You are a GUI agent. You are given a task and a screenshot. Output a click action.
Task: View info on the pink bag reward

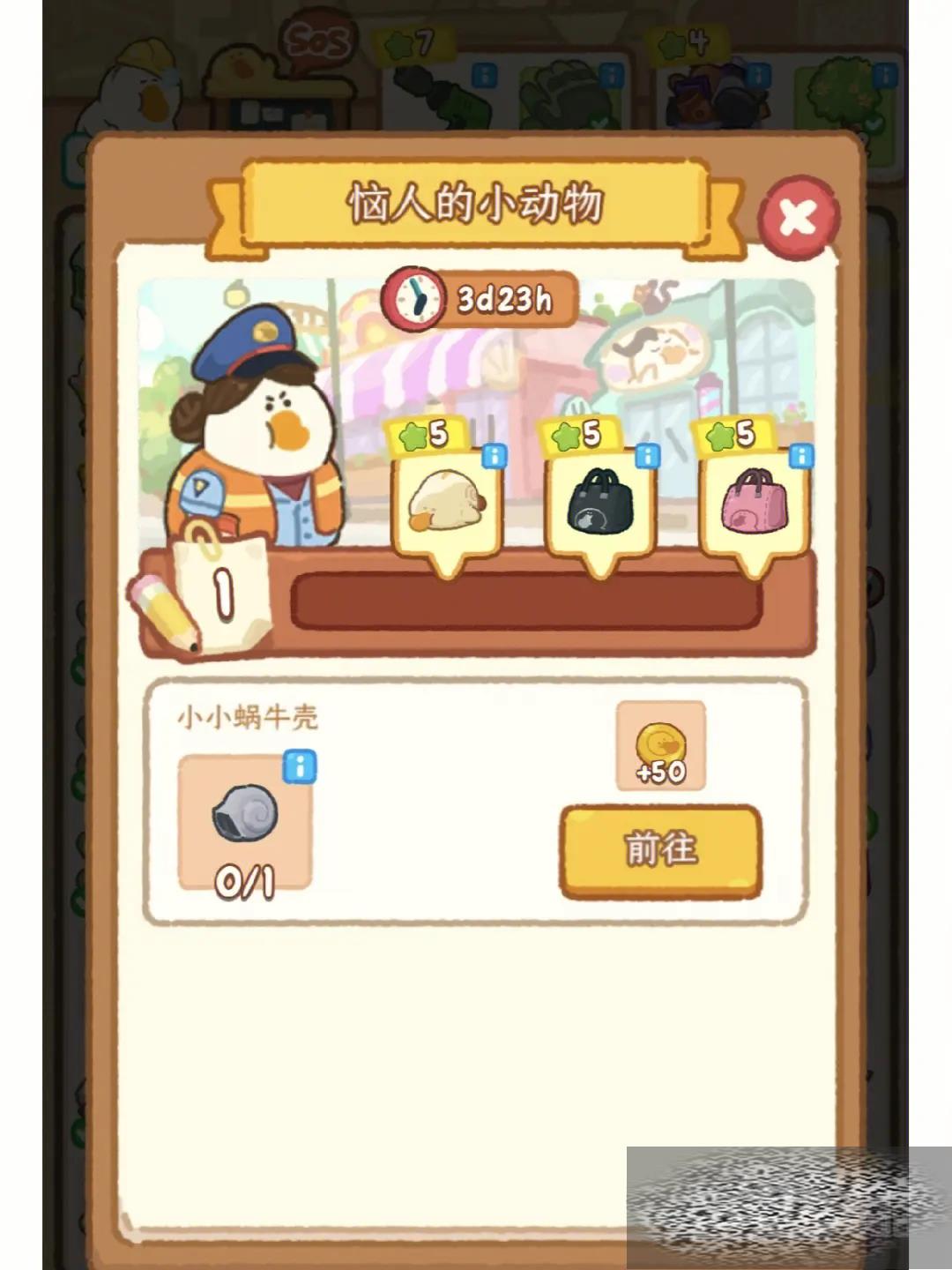click(x=800, y=456)
